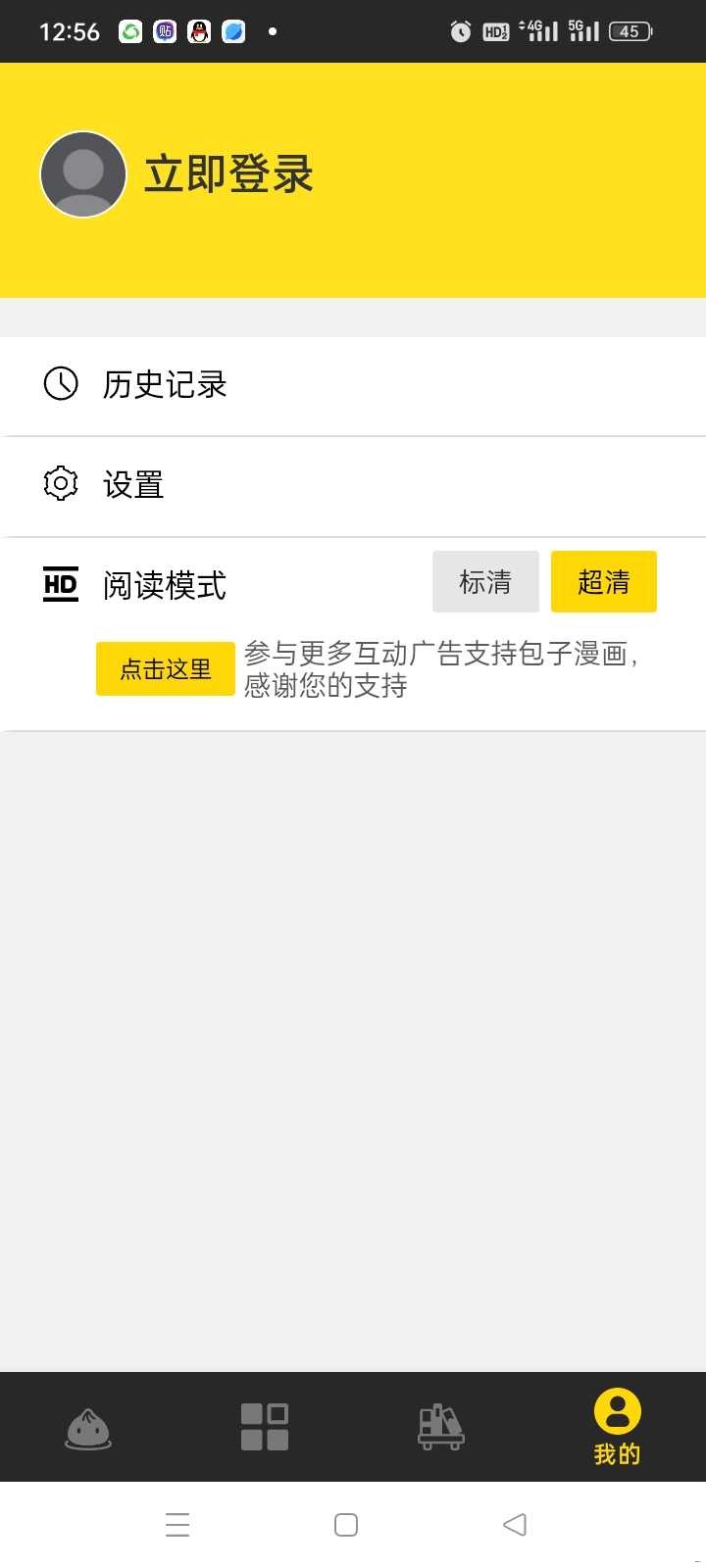Tap 立即登录 to log in

coord(227,173)
